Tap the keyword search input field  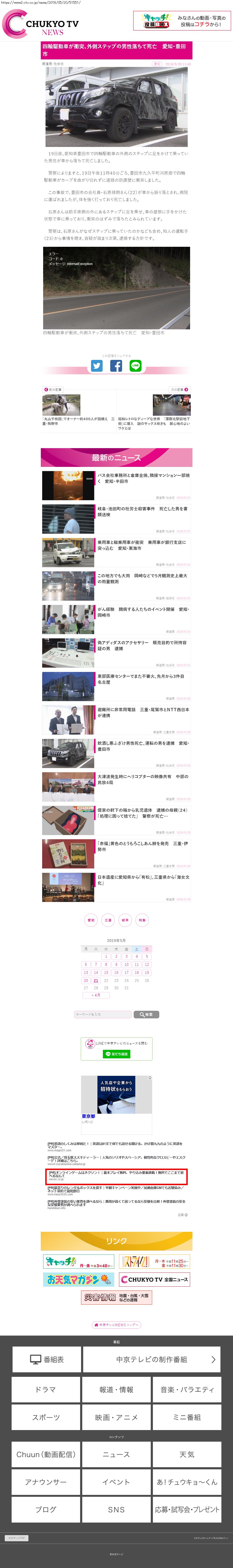(x=102, y=1015)
